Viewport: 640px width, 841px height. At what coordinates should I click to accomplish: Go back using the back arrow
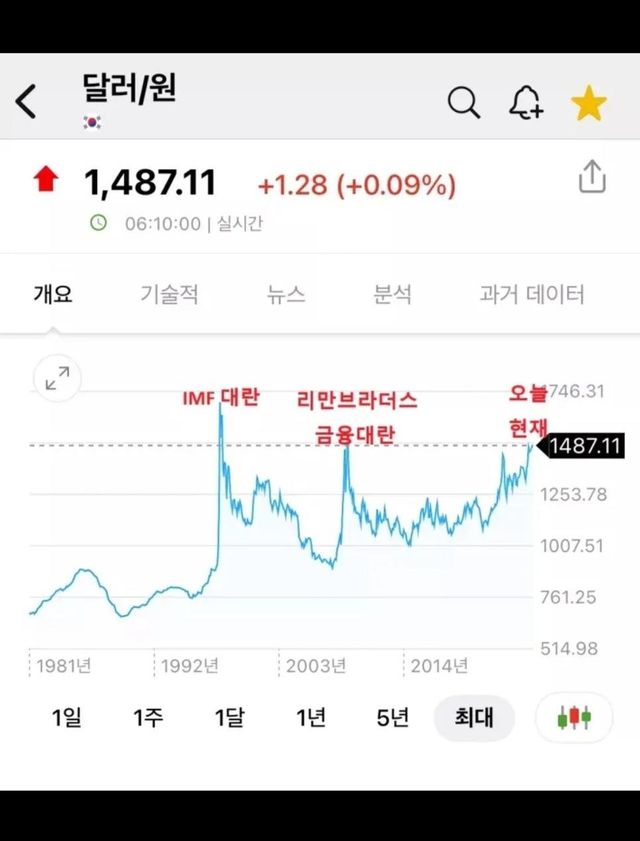(27, 101)
